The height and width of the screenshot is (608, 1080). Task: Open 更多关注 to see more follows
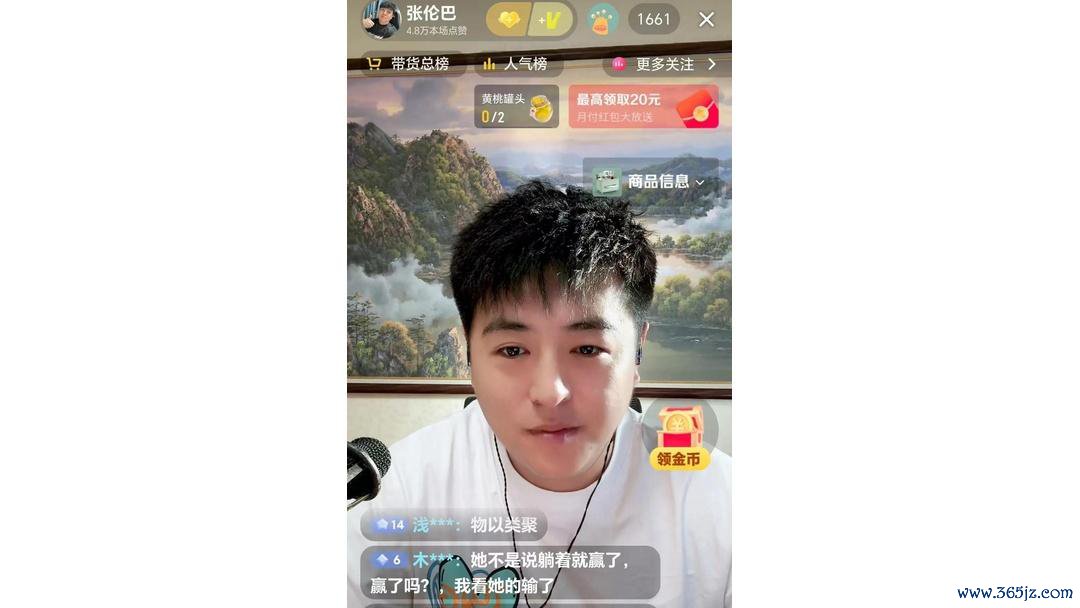click(x=665, y=63)
